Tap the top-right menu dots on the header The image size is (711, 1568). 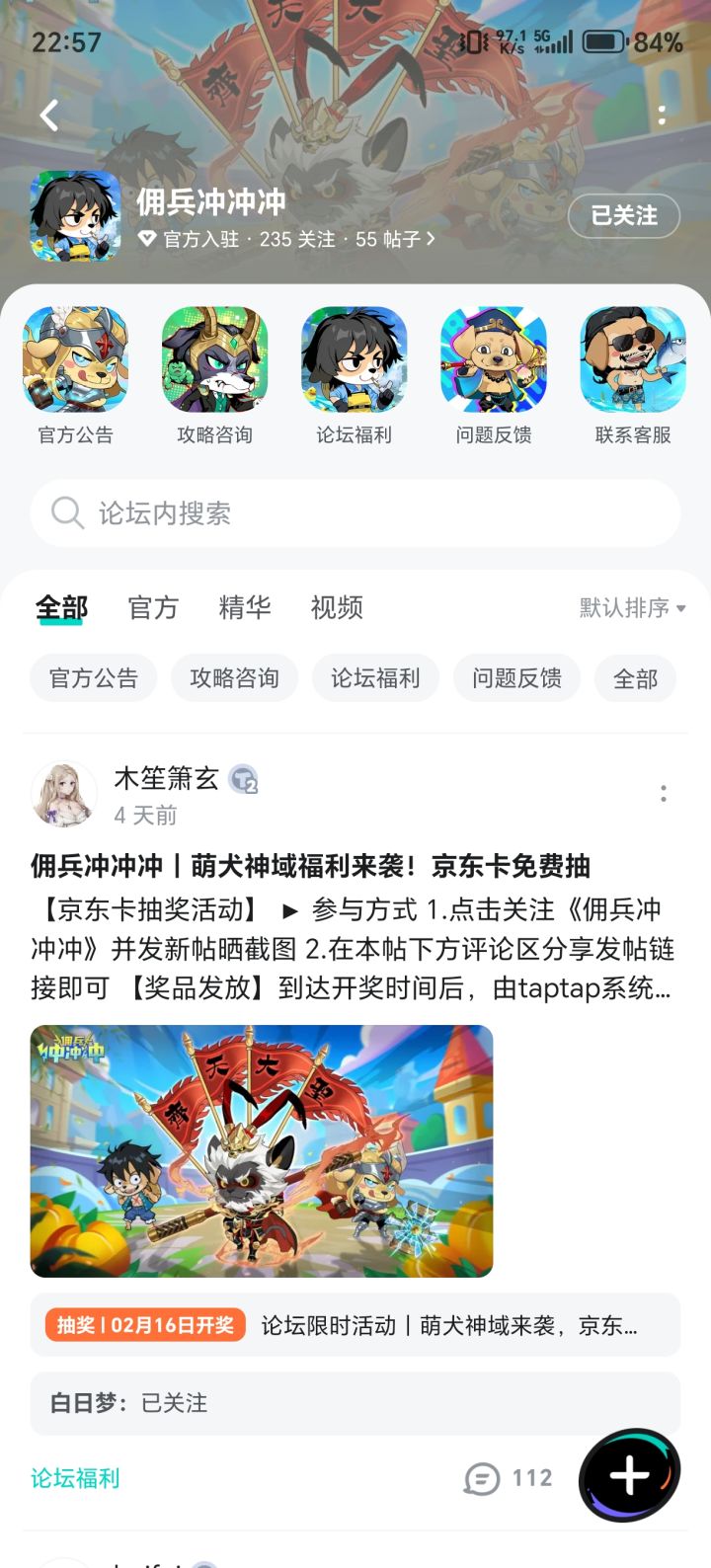coord(662,114)
